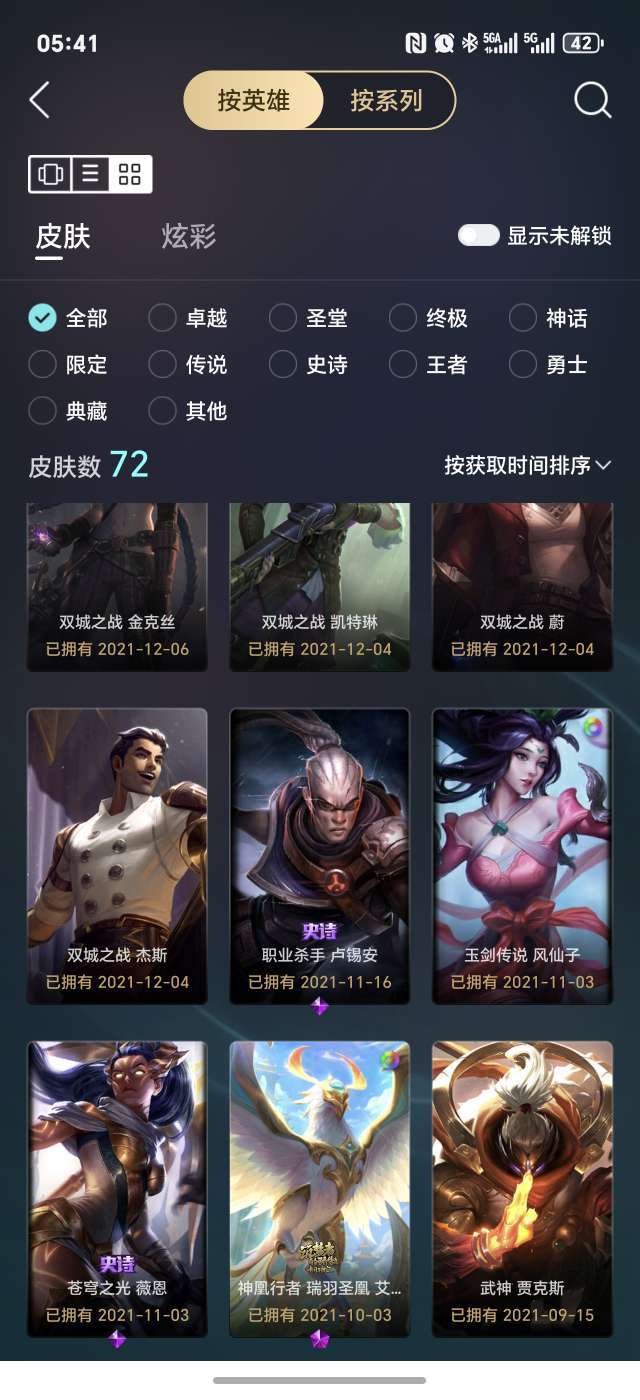Open the 苍穹之光 薇恩 skin card
The height and width of the screenshot is (1400, 640).
[117, 1189]
